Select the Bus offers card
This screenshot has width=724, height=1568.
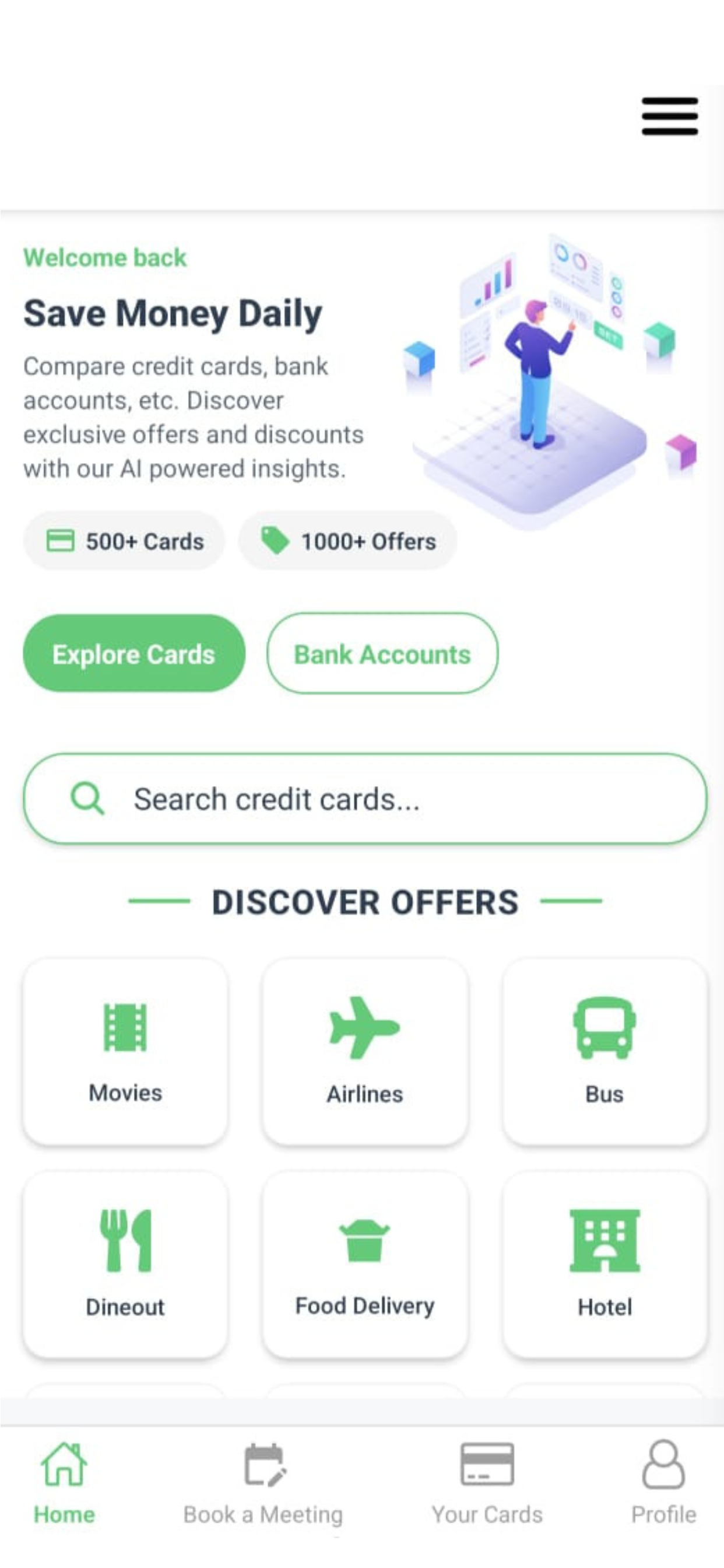click(604, 1052)
